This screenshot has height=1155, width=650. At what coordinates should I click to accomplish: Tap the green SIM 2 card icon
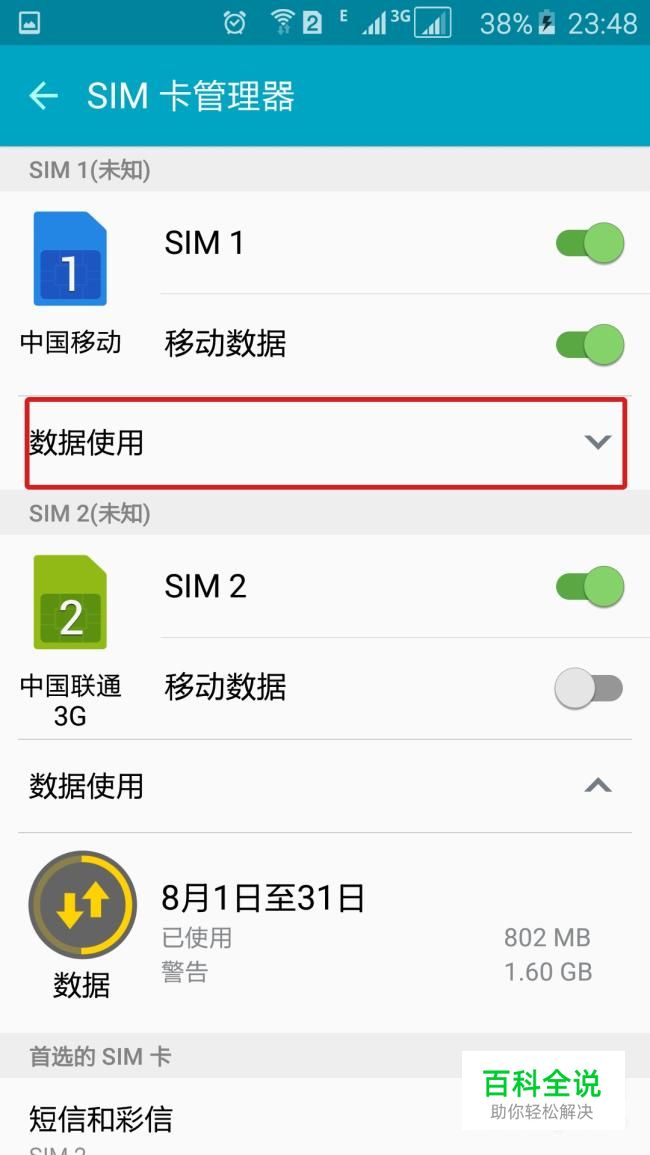[x=70, y=603]
